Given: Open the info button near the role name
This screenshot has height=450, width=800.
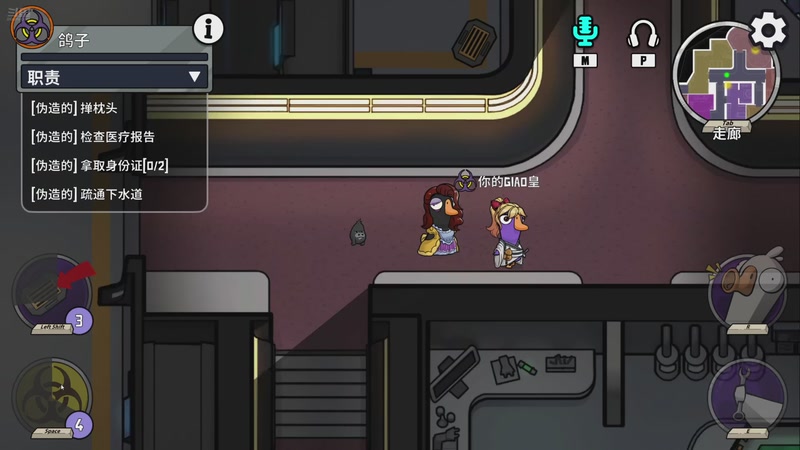Looking at the screenshot, I should (x=208, y=28).
